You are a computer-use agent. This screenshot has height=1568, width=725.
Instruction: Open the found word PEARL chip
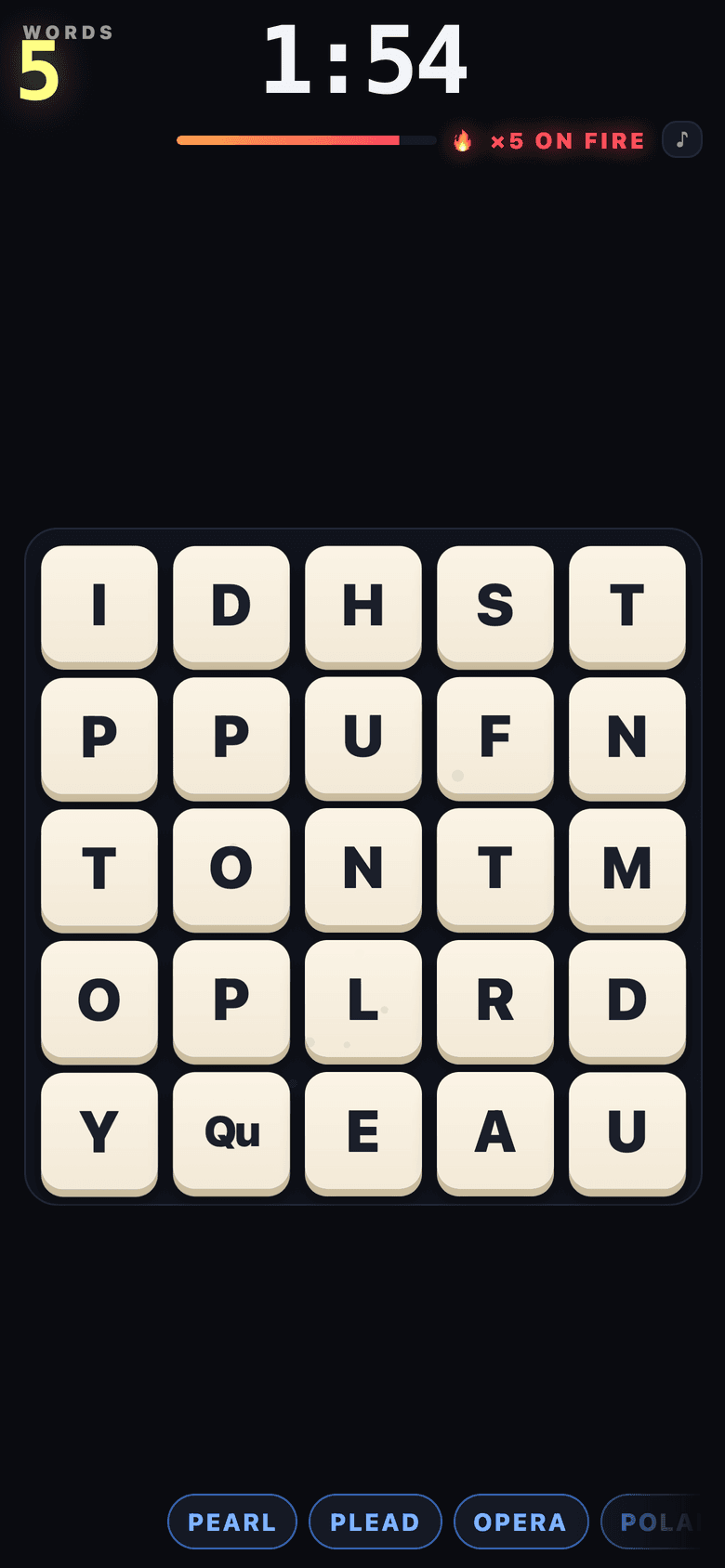pos(232,1522)
